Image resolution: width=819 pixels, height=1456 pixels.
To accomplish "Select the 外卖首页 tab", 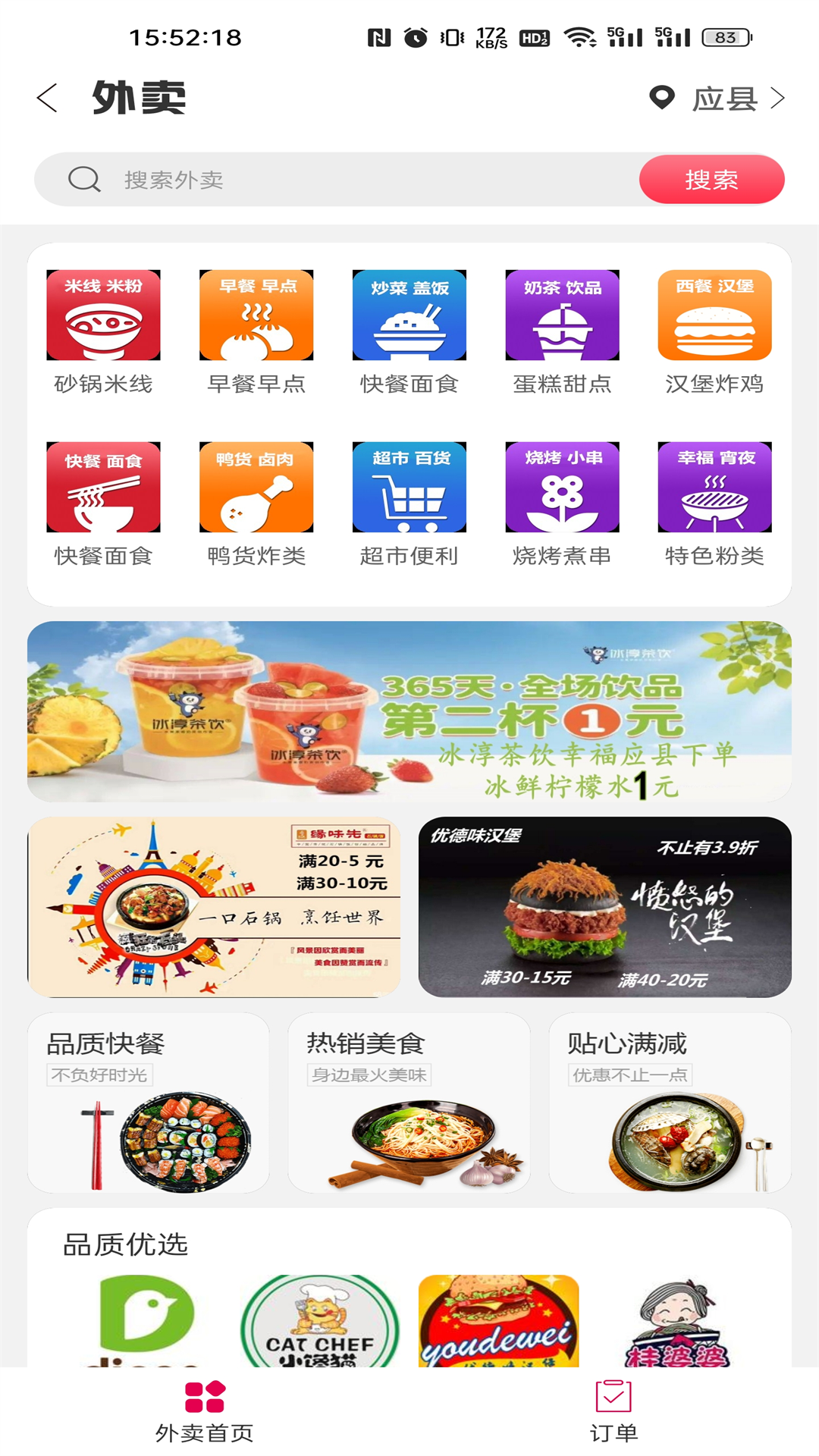I will click(205, 1409).
